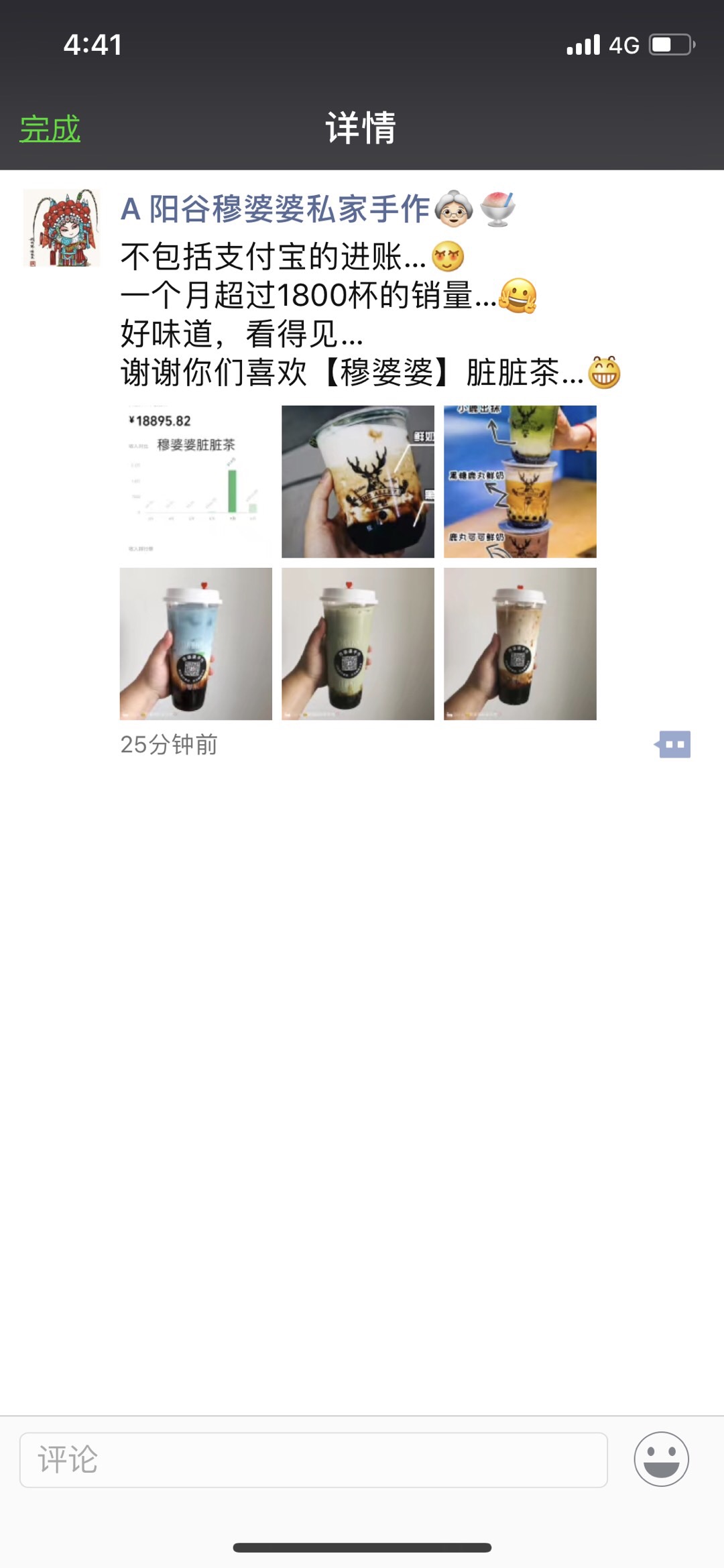This screenshot has width=724, height=1568.
Task: View the blue drink photo
Action: pyautogui.click(x=196, y=644)
